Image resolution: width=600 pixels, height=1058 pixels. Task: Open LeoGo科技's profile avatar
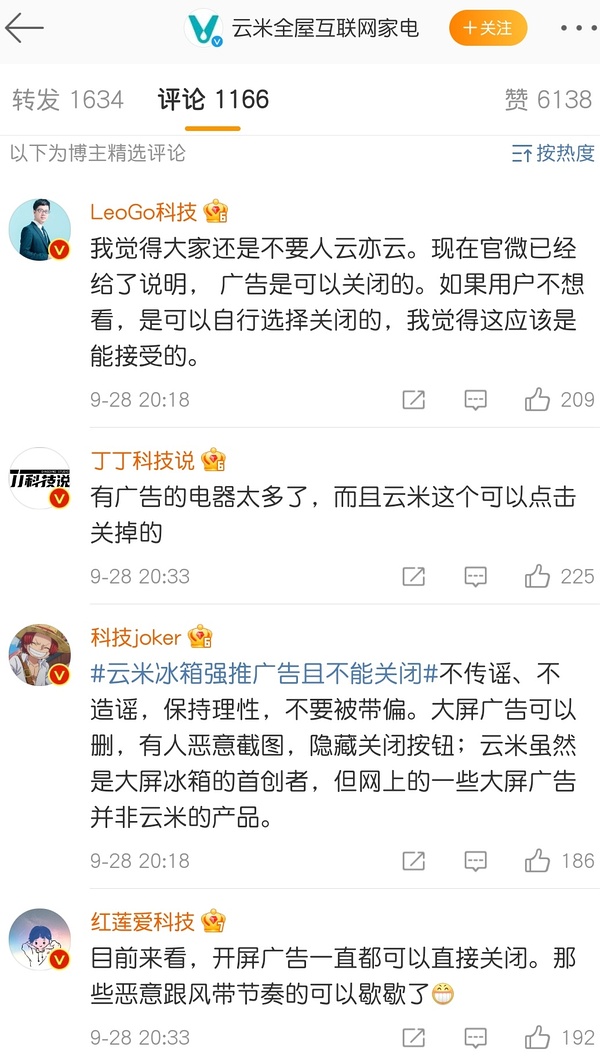[40, 229]
